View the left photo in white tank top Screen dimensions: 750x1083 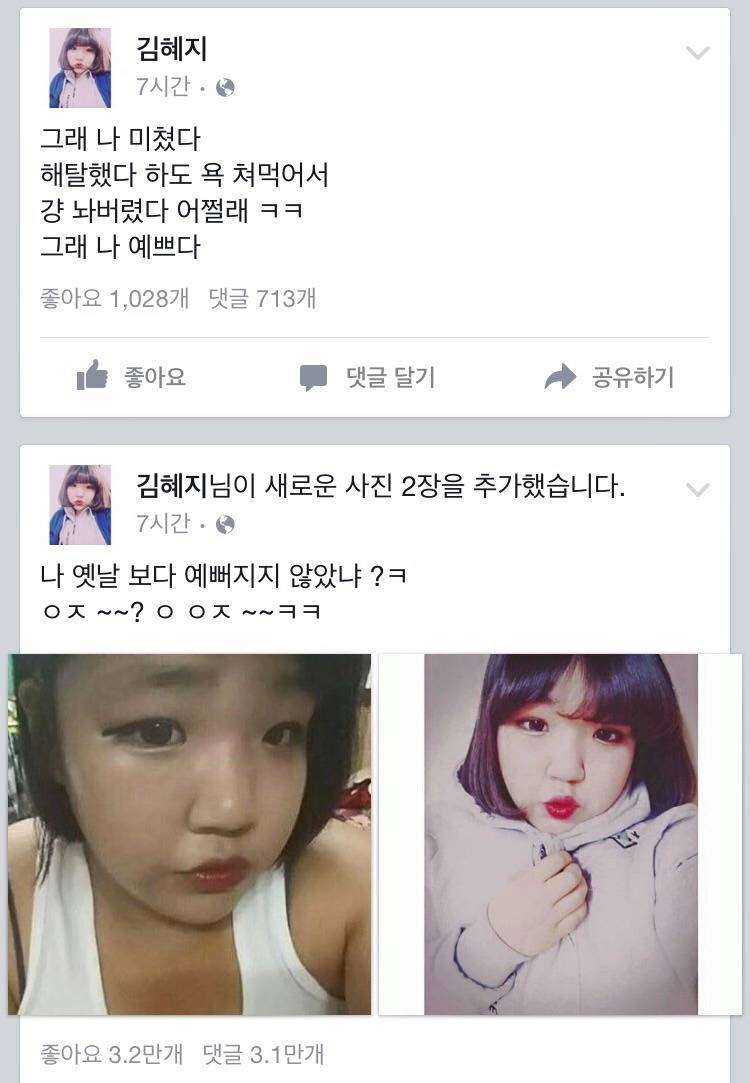pos(189,834)
